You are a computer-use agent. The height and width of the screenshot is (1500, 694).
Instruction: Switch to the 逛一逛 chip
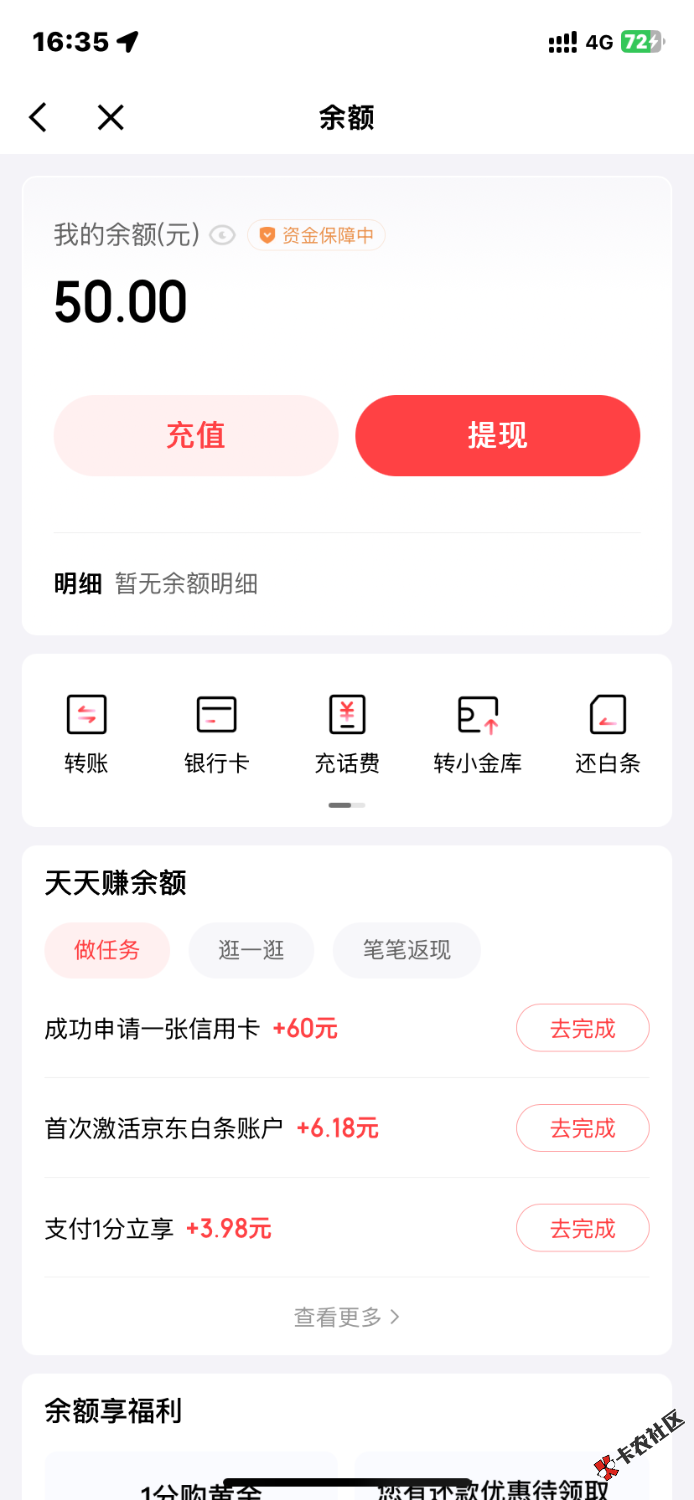pos(251,950)
